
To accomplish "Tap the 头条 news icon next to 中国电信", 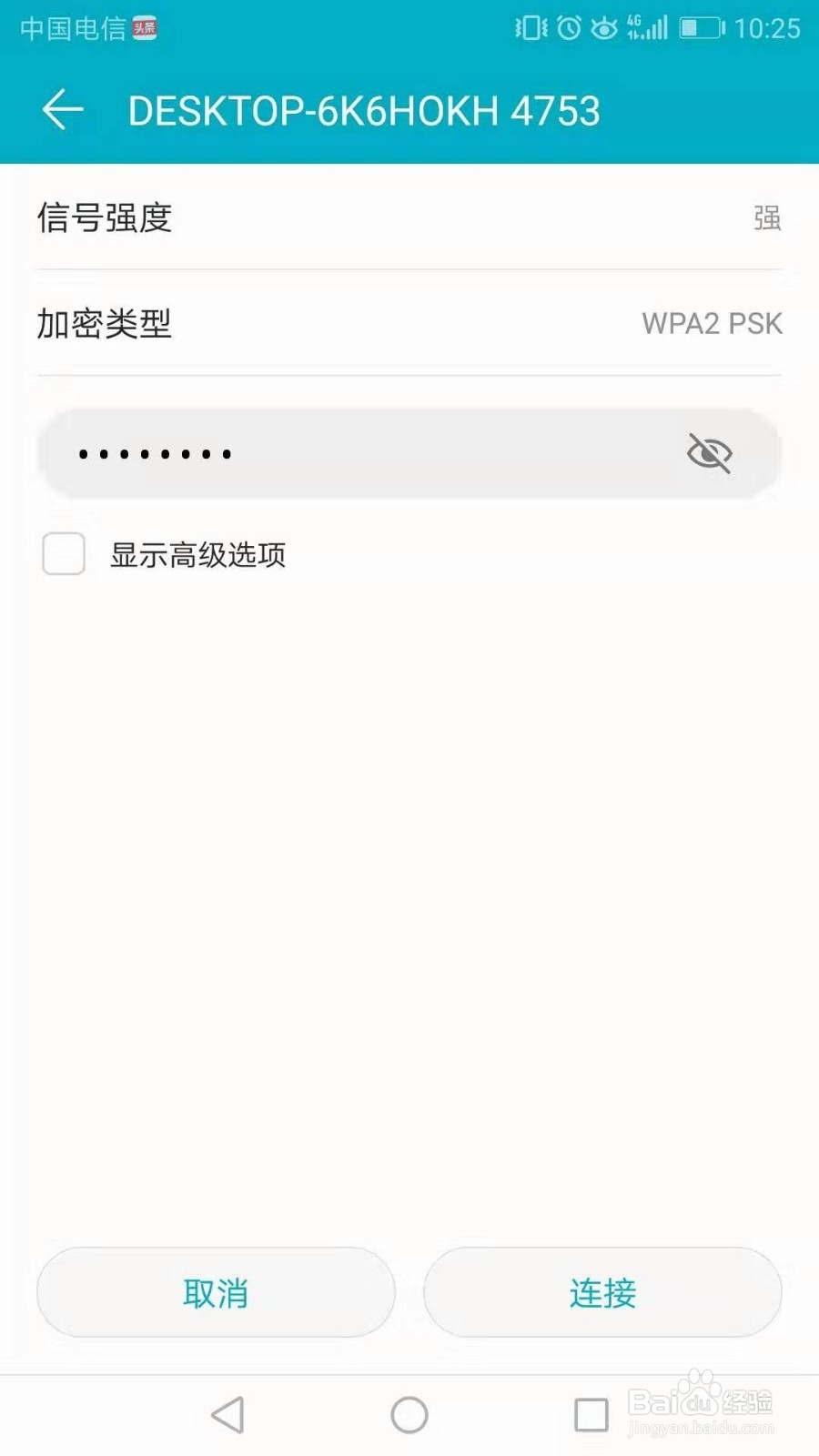I will (x=144, y=27).
